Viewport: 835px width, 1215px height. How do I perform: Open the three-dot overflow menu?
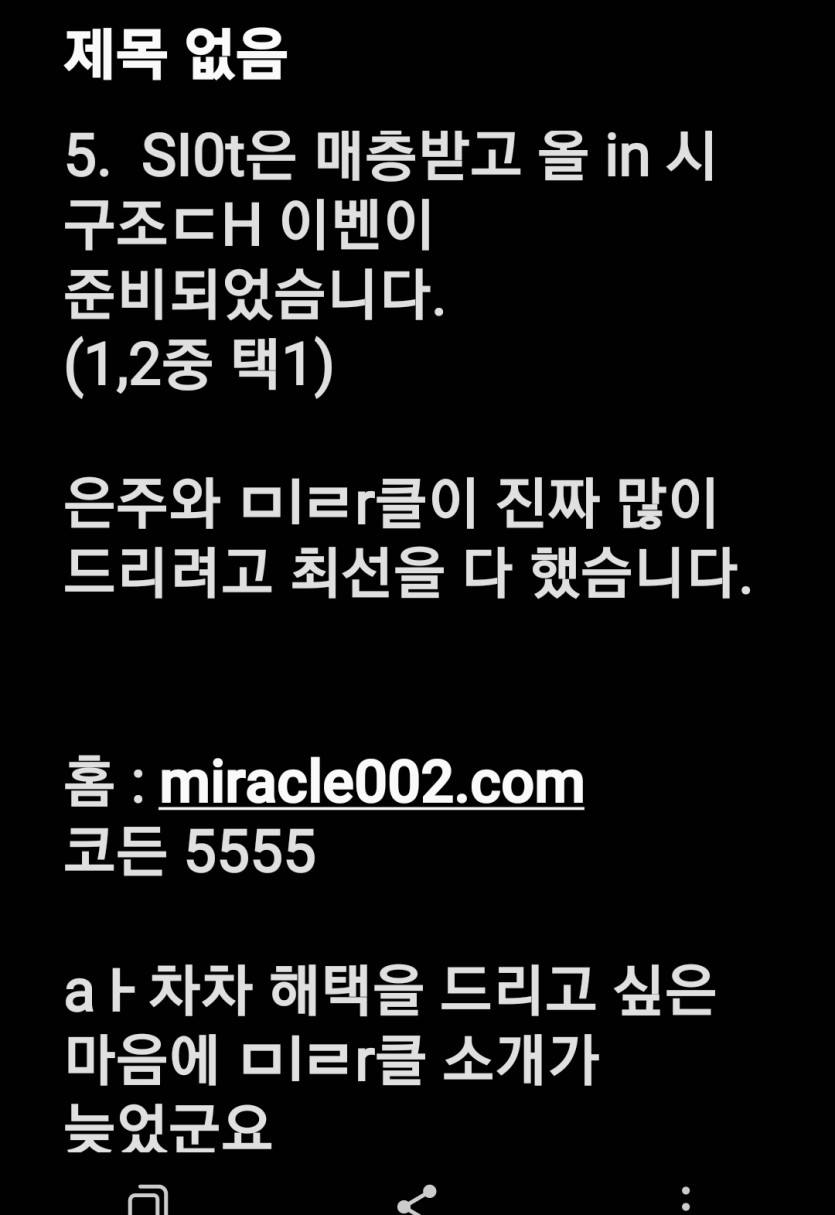click(685, 1200)
